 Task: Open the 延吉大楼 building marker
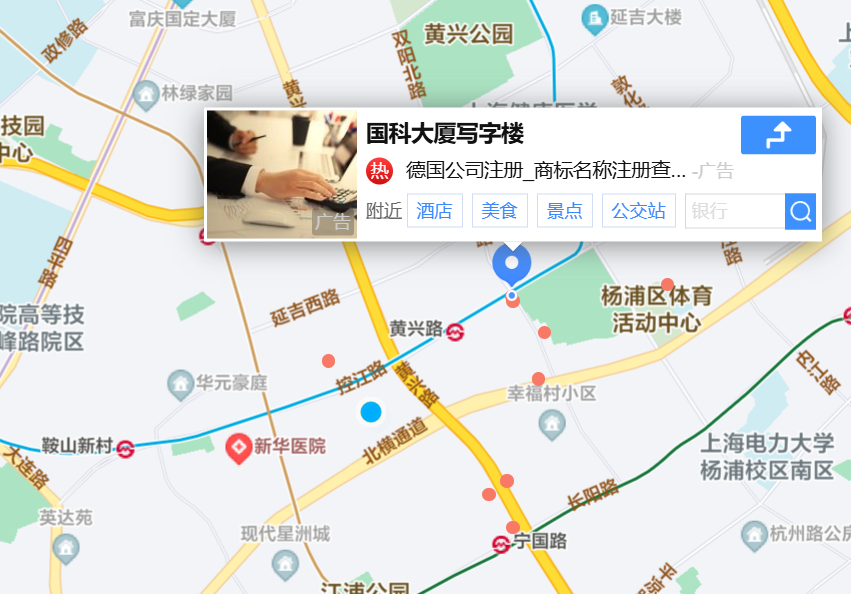coord(595,20)
